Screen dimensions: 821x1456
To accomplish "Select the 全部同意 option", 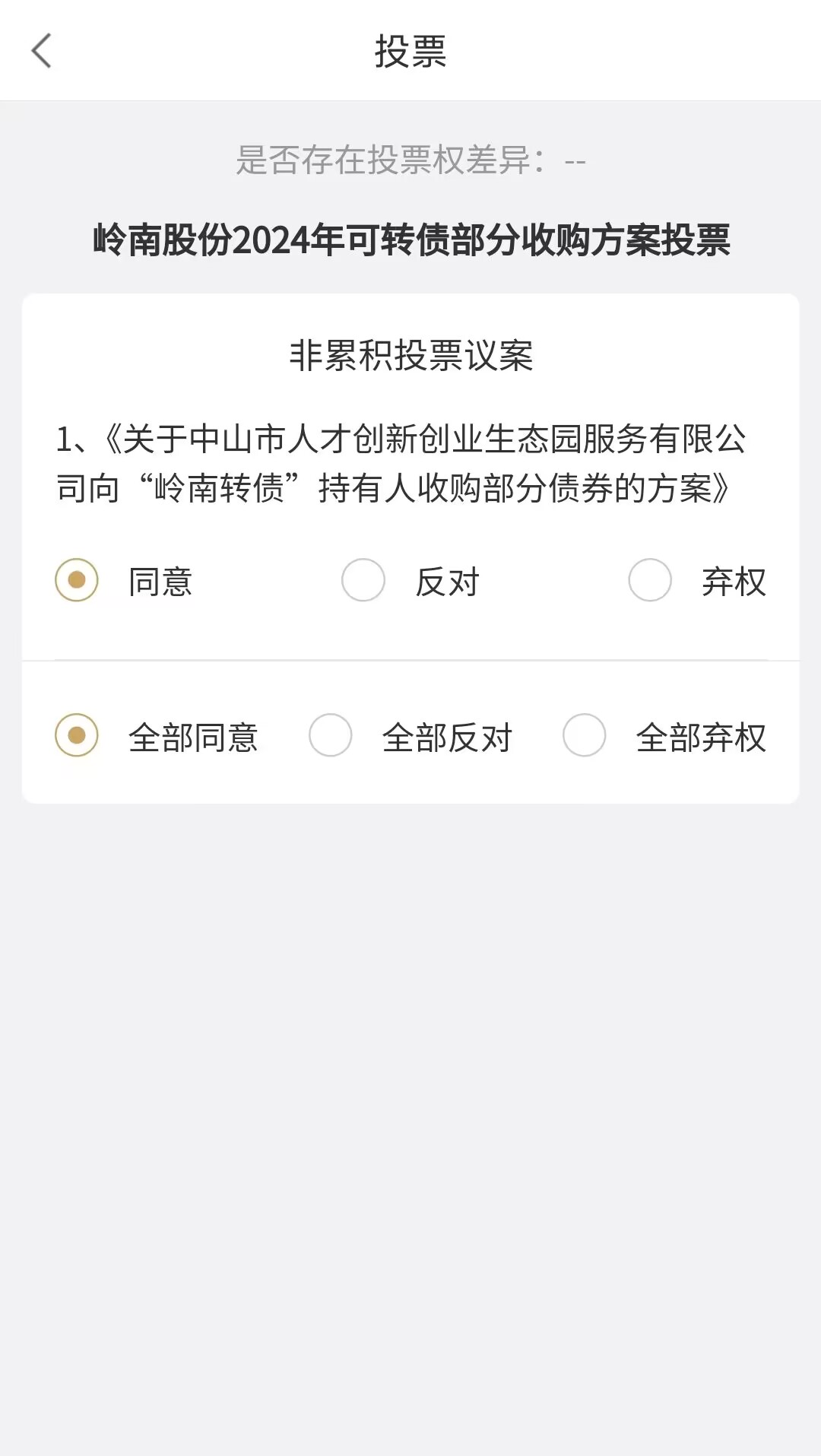I will 77,735.
